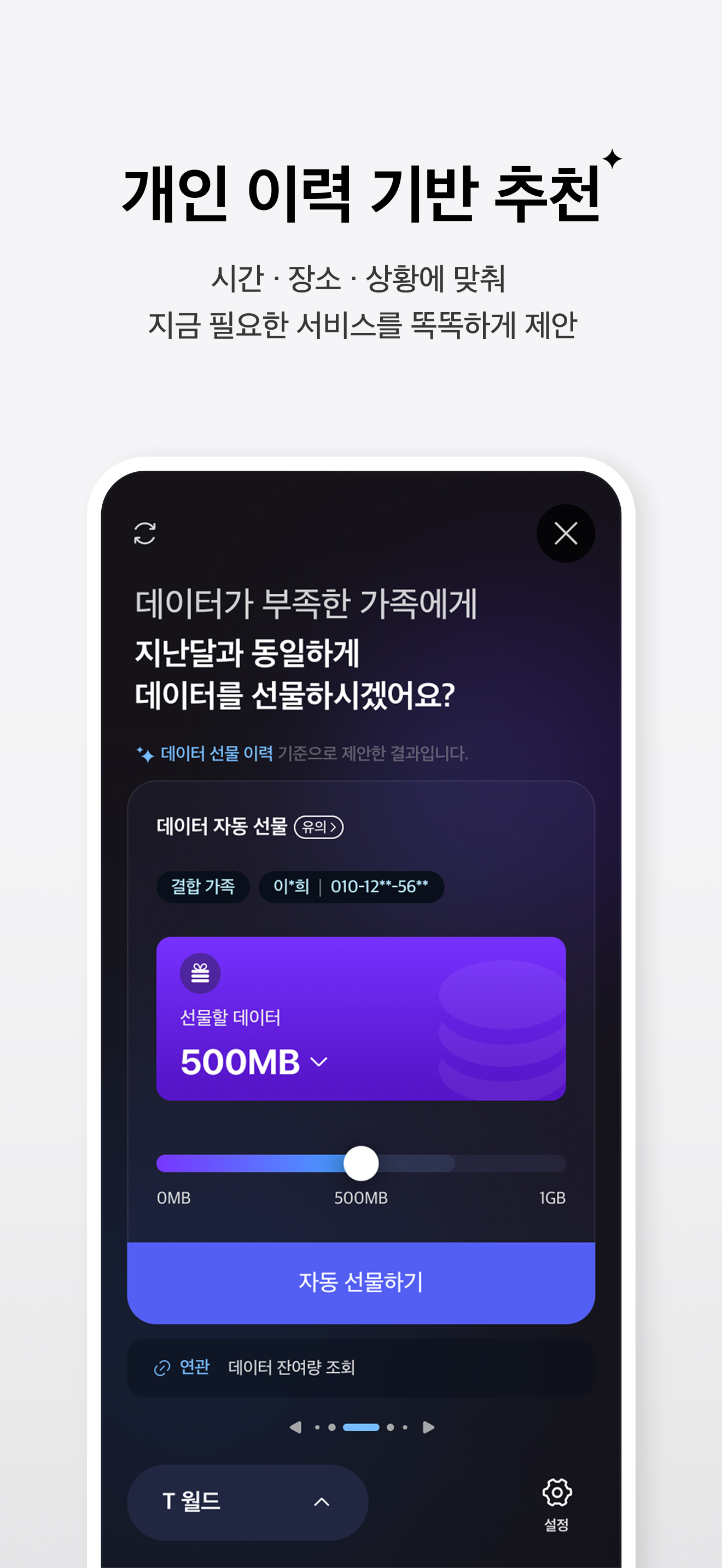Click the 데이터 선물 이력 highlighted text
Screen dimensions: 722x1568
point(216,752)
